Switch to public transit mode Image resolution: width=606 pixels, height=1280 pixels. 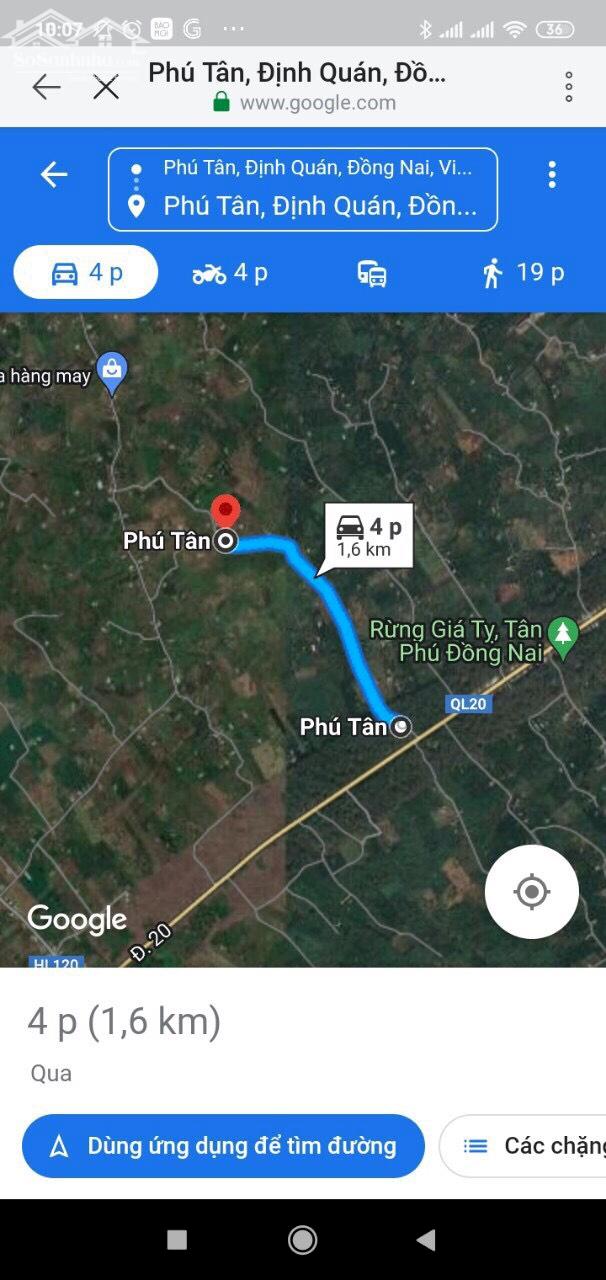pos(372,273)
